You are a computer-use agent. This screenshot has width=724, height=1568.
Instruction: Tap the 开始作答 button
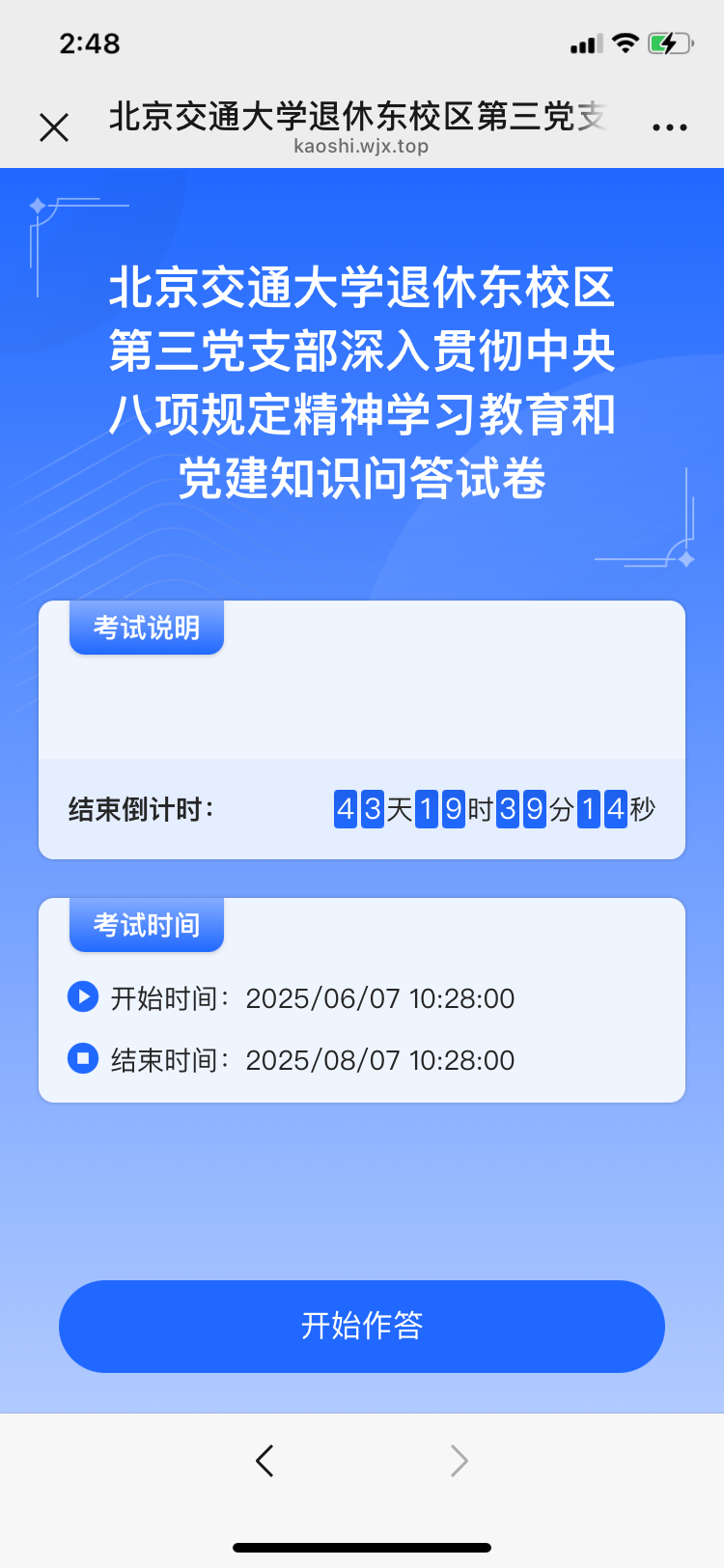pos(362,1326)
